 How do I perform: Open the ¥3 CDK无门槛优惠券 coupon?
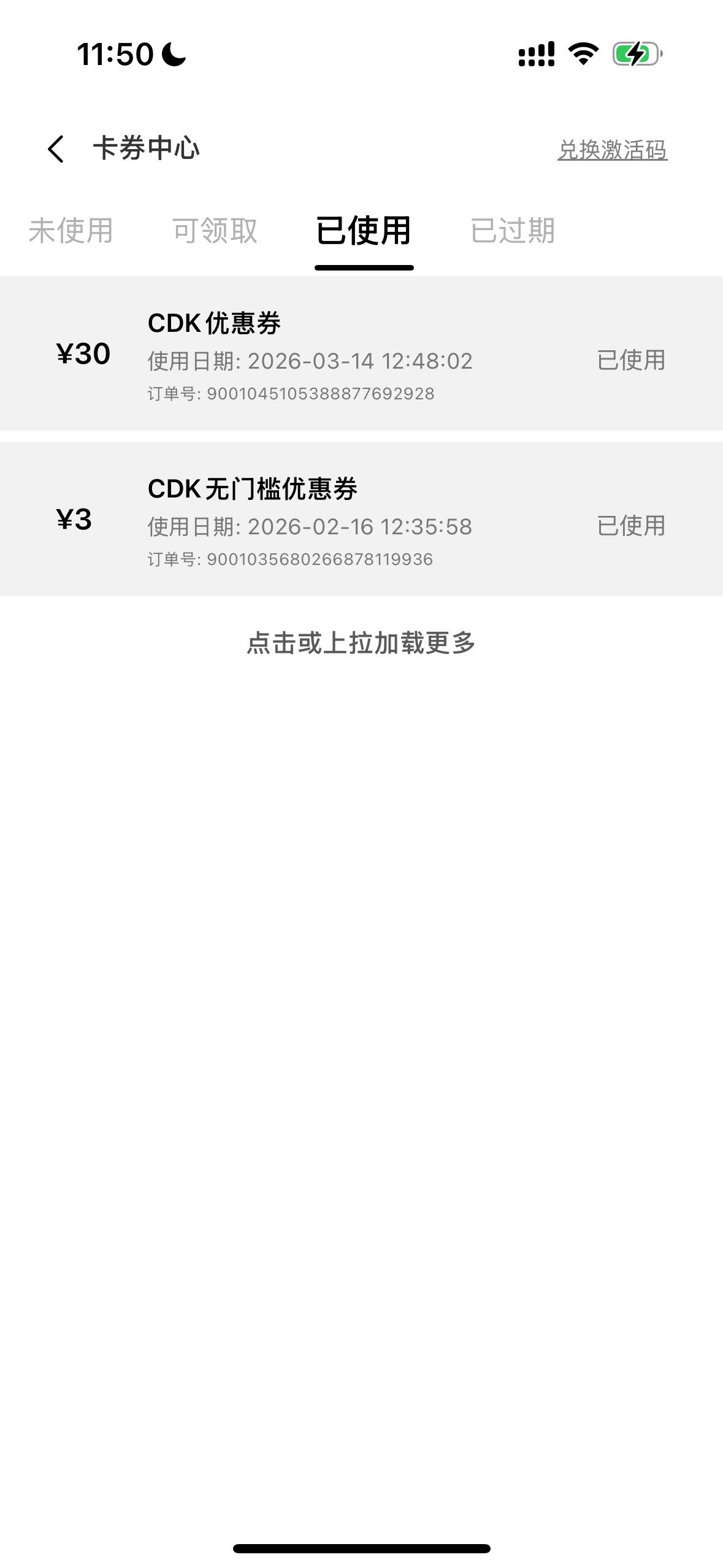pyautogui.click(x=361, y=519)
